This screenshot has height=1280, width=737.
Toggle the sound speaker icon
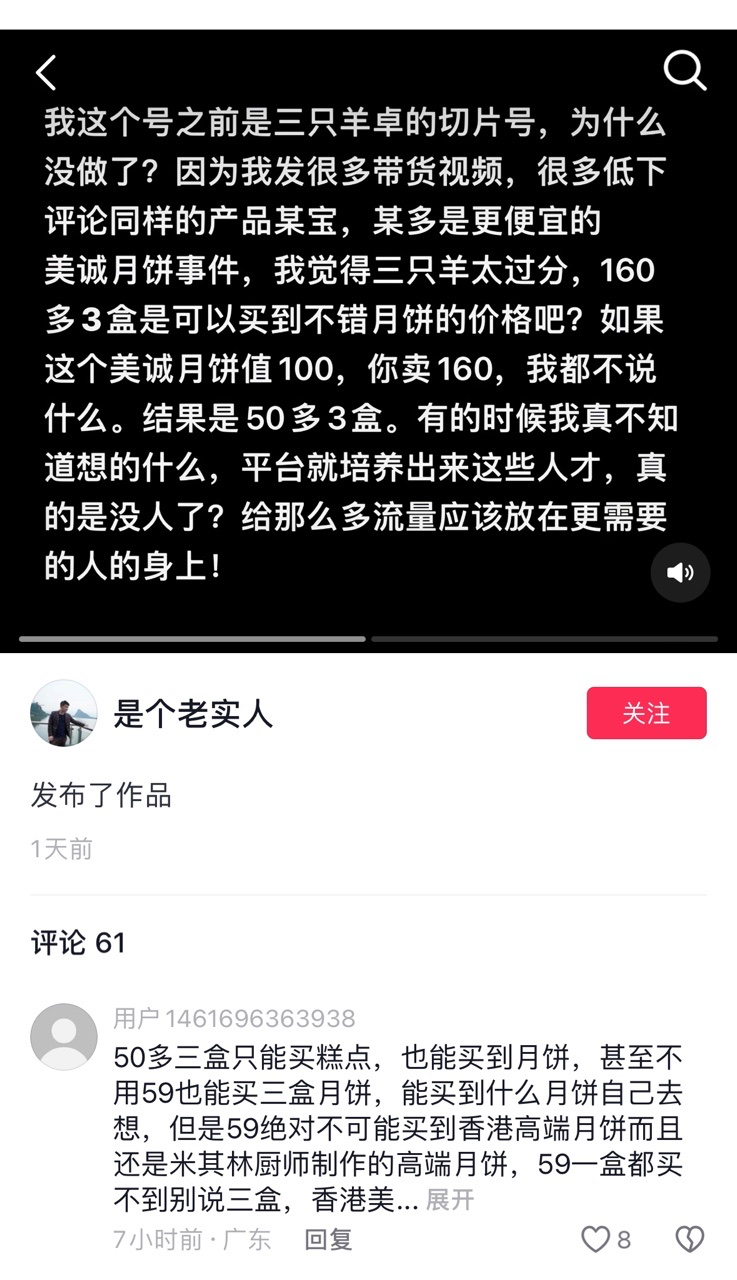pyautogui.click(x=680, y=572)
